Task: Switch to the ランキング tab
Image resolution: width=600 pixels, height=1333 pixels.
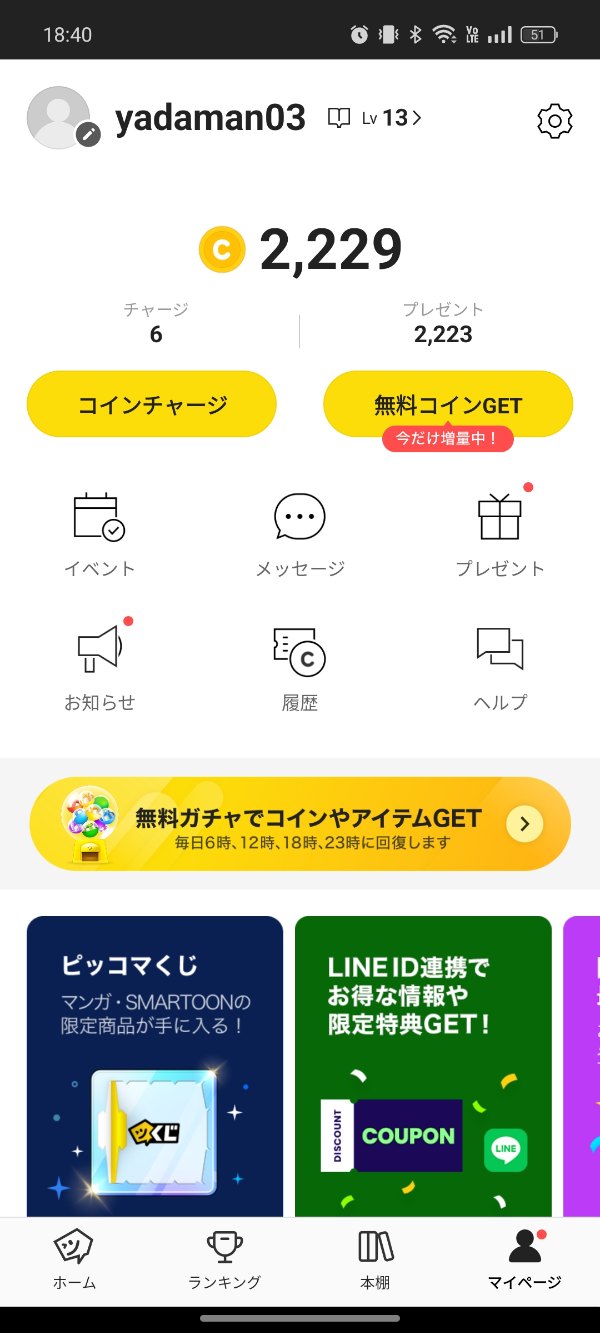Action: point(224,1260)
